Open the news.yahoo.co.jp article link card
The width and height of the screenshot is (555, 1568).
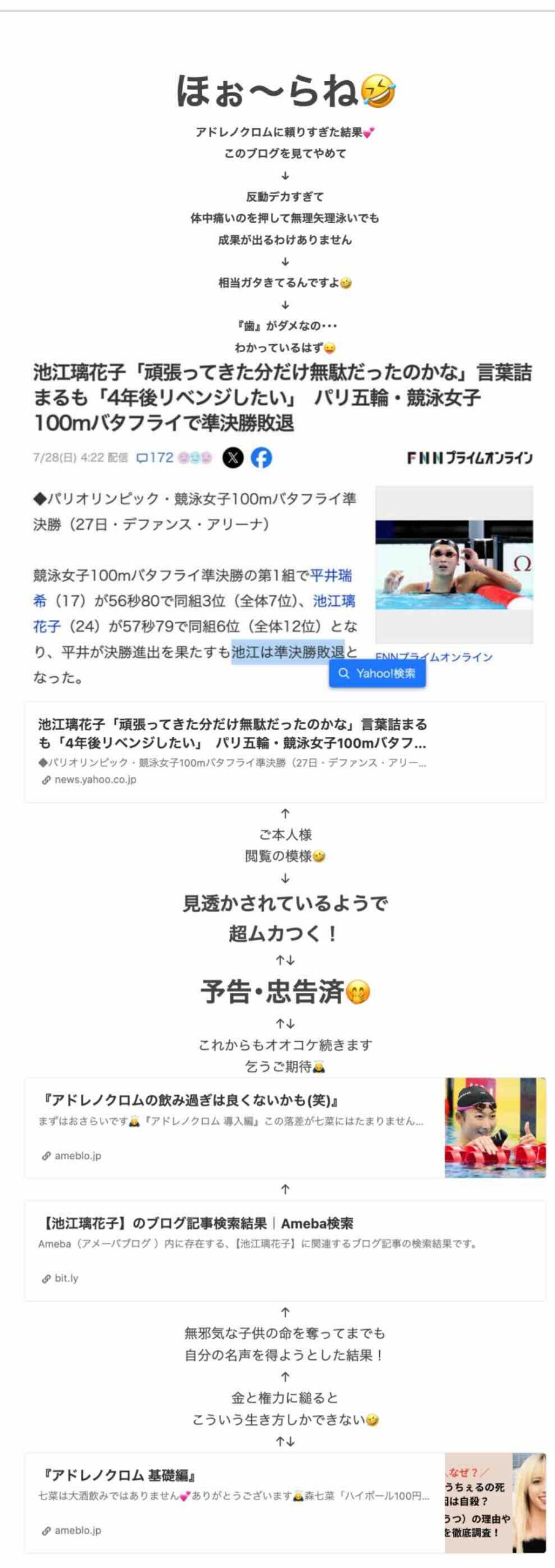(x=285, y=751)
